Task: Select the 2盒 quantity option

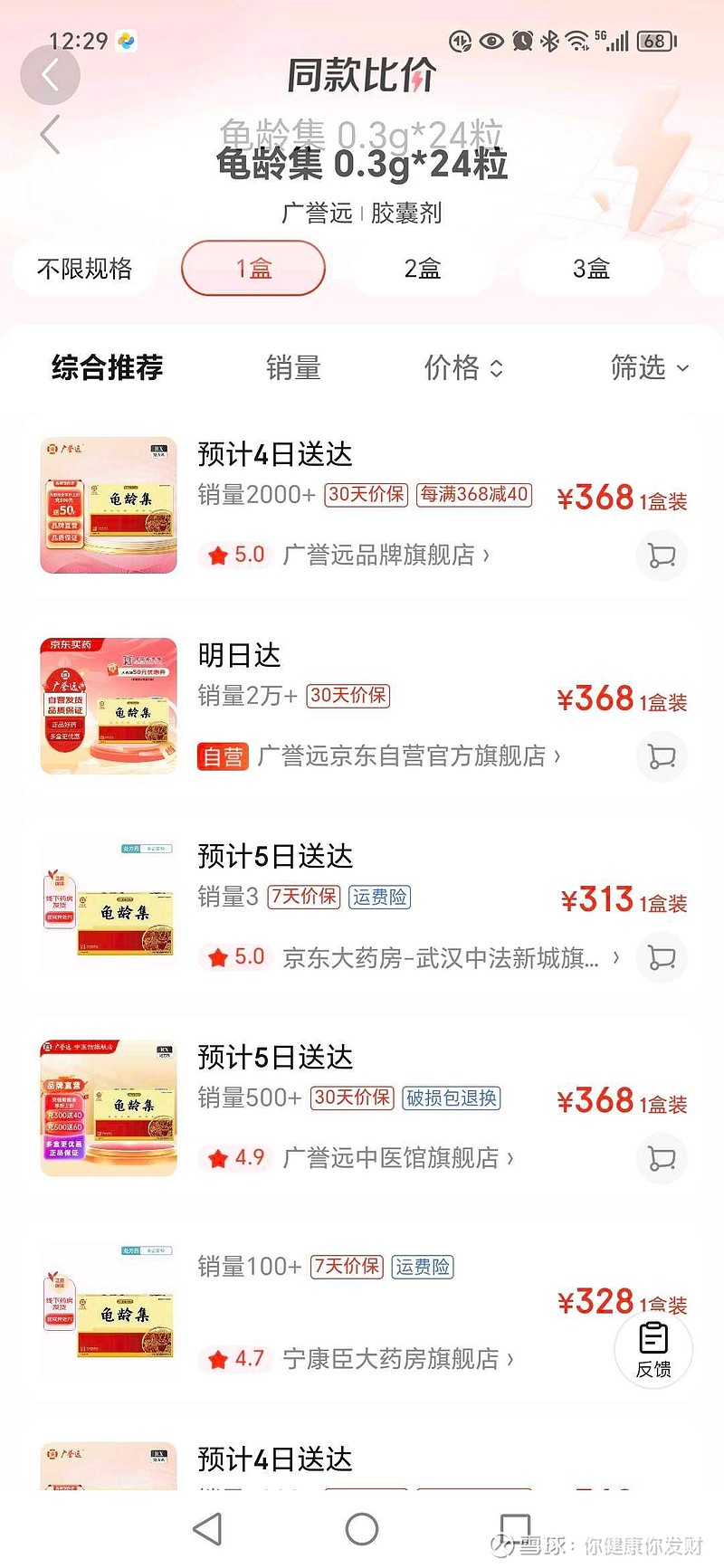Action: [x=420, y=268]
